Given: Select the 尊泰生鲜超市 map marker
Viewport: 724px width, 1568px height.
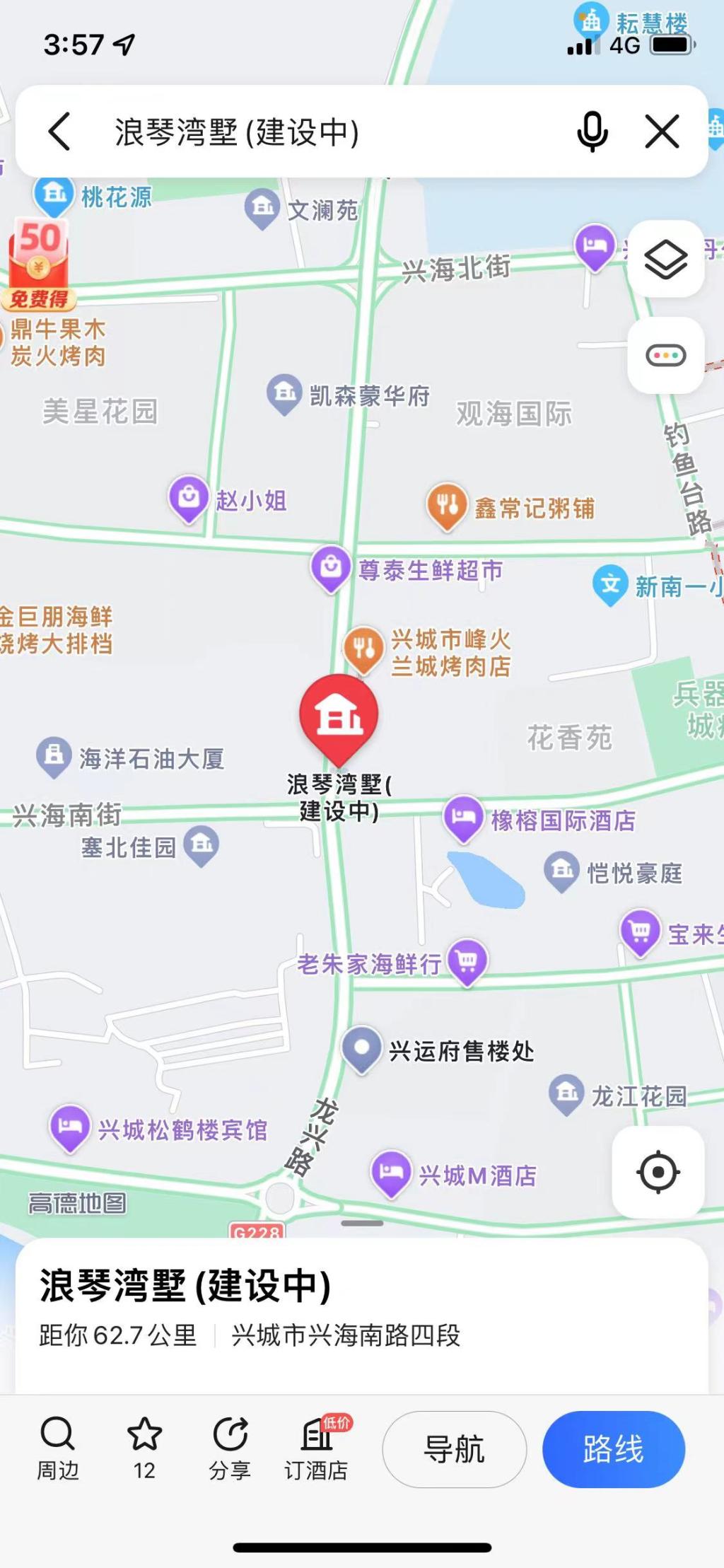Looking at the screenshot, I should (x=331, y=568).
